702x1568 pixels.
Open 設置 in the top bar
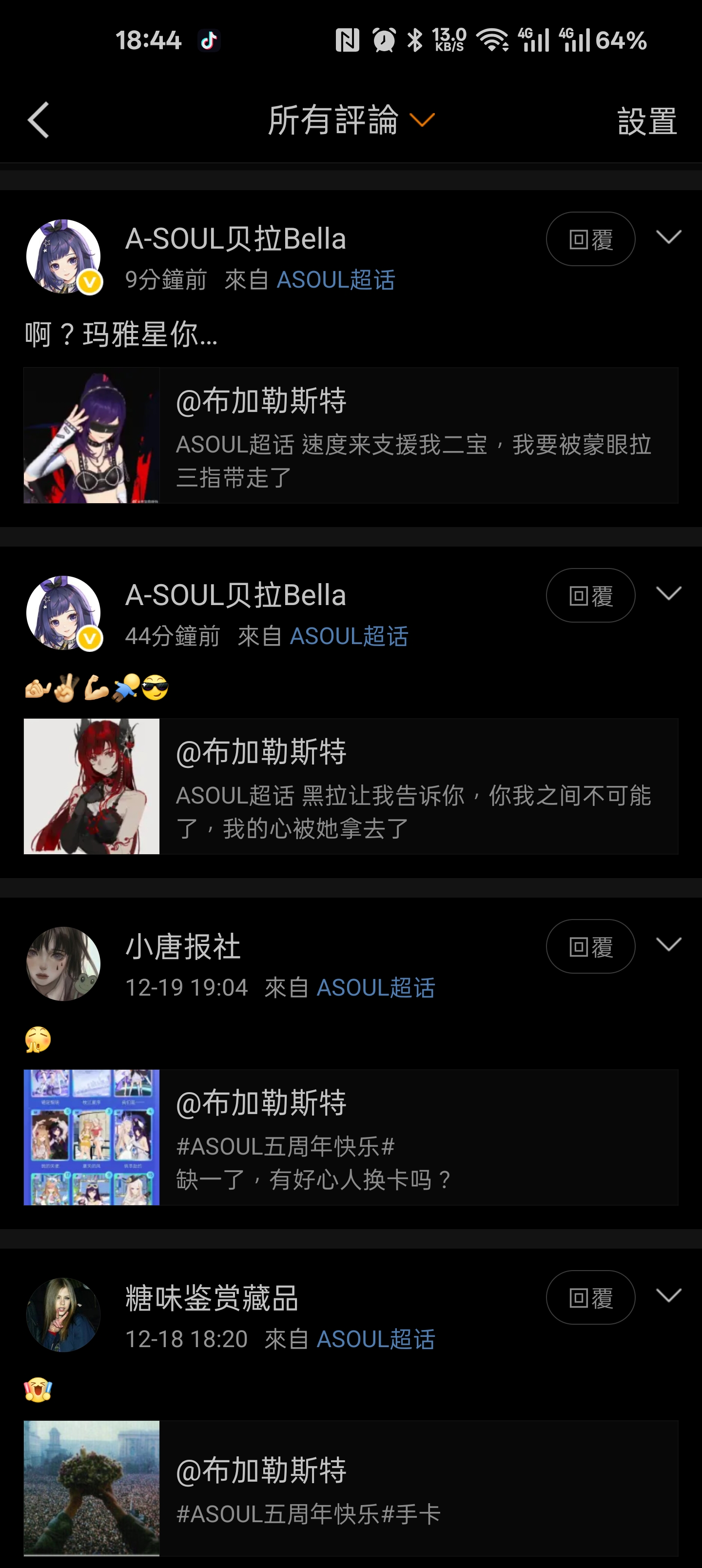click(x=646, y=121)
